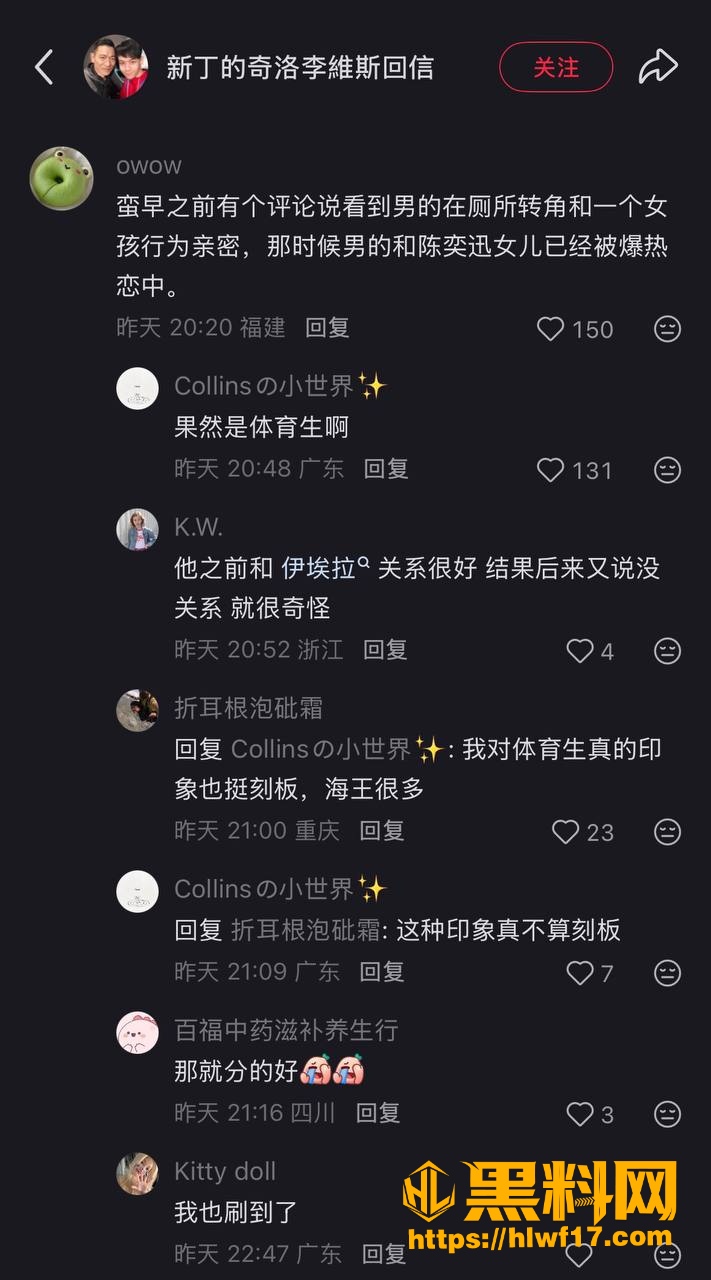The height and width of the screenshot is (1280, 711).
Task: Share this post via the arrow icon
Action: click(x=658, y=67)
